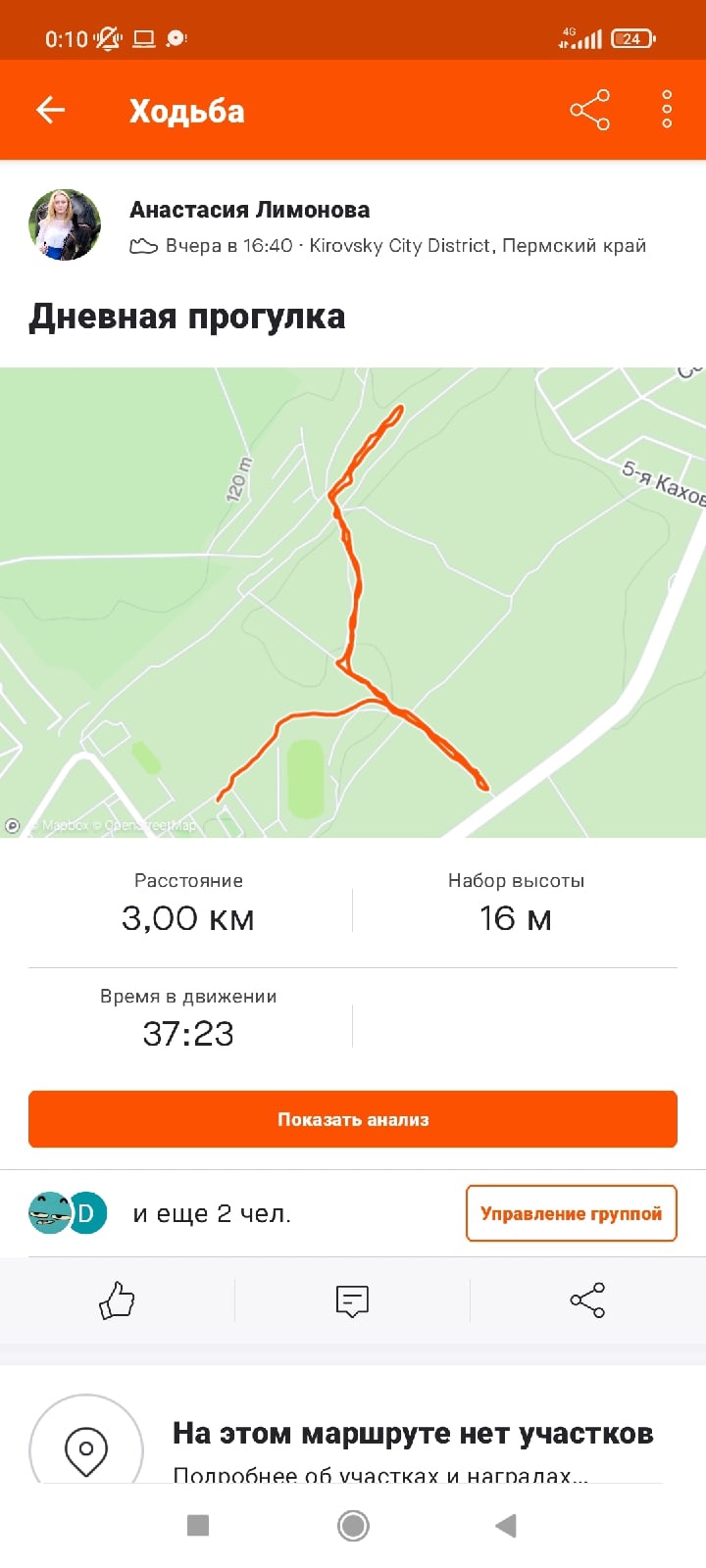This screenshot has height=1568, width=706.
Task: Share using the icon beside comments
Action: click(x=587, y=1300)
